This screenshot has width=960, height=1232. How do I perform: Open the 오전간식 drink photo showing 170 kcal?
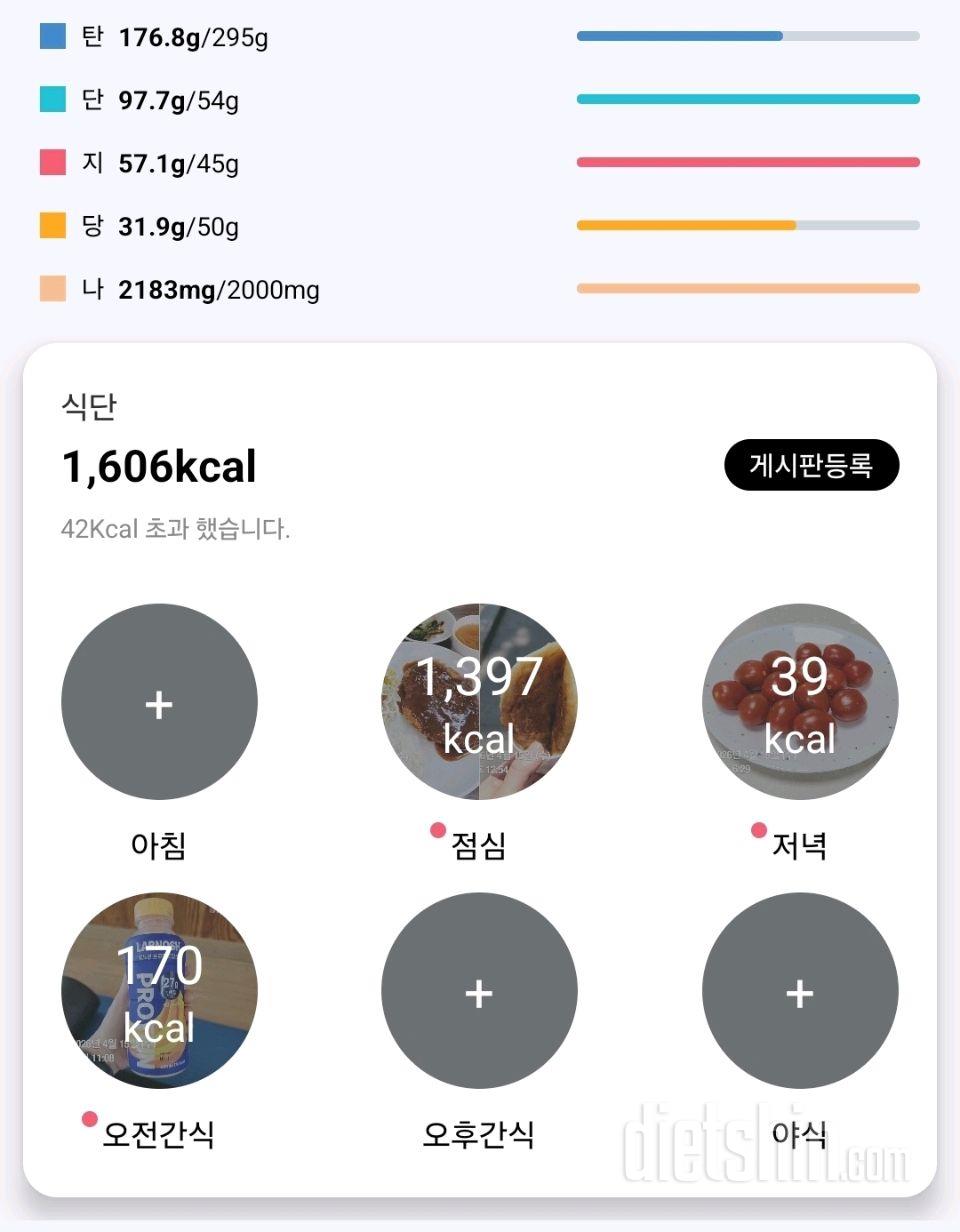(x=158, y=991)
